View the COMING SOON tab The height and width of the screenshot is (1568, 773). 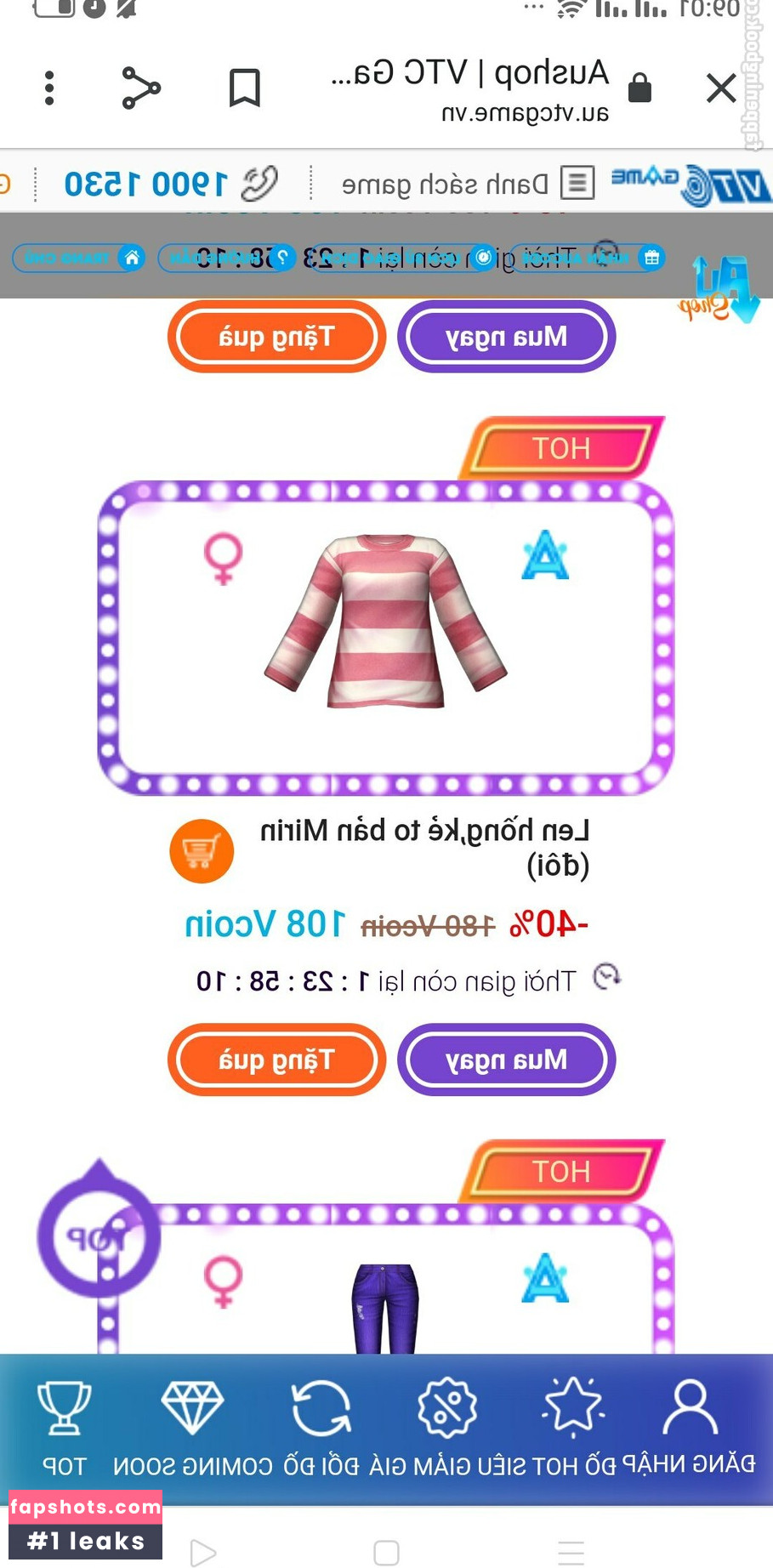click(192, 1426)
